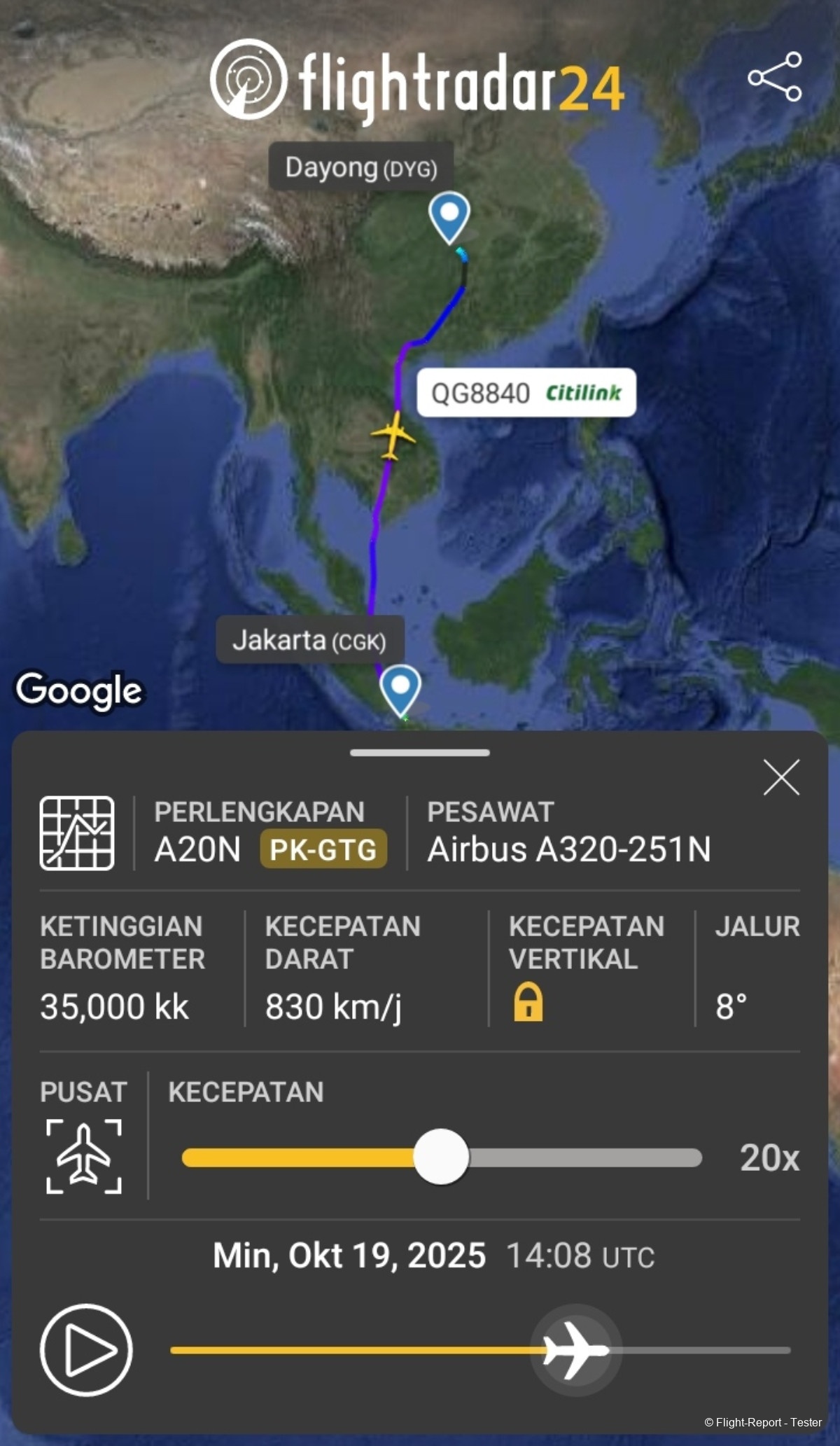
Task: Share this flight playback
Action: tap(774, 76)
